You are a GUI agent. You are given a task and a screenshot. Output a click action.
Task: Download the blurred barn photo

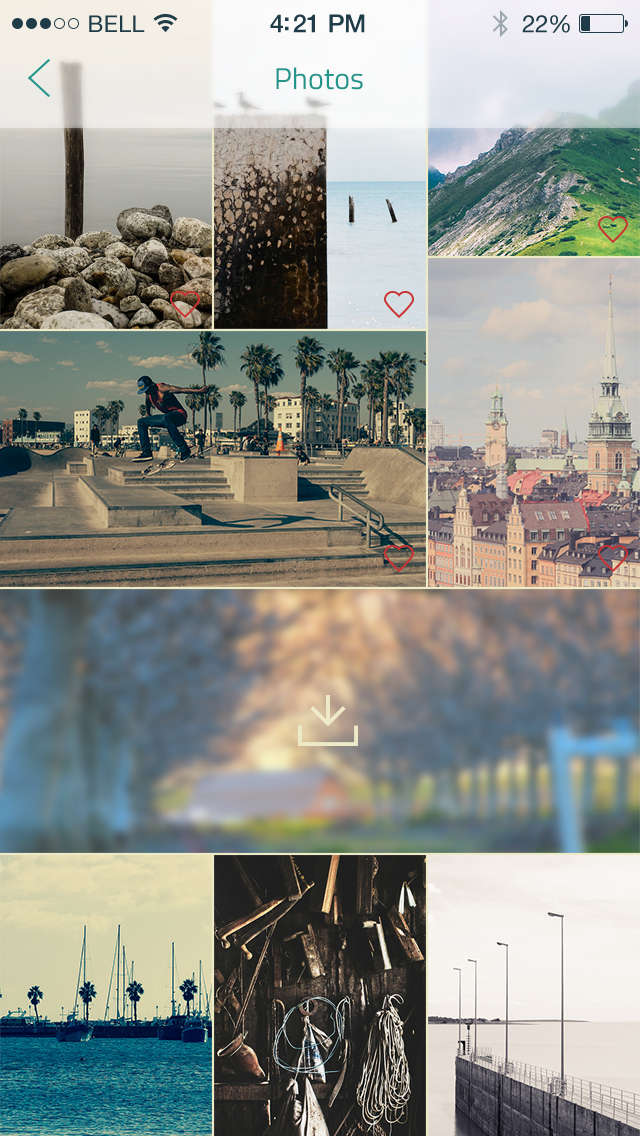pyautogui.click(x=327, y=722)
